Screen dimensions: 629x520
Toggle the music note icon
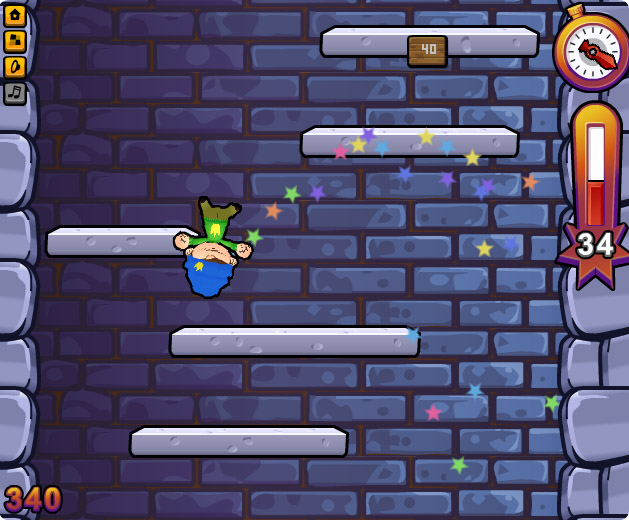click(14, 93)
